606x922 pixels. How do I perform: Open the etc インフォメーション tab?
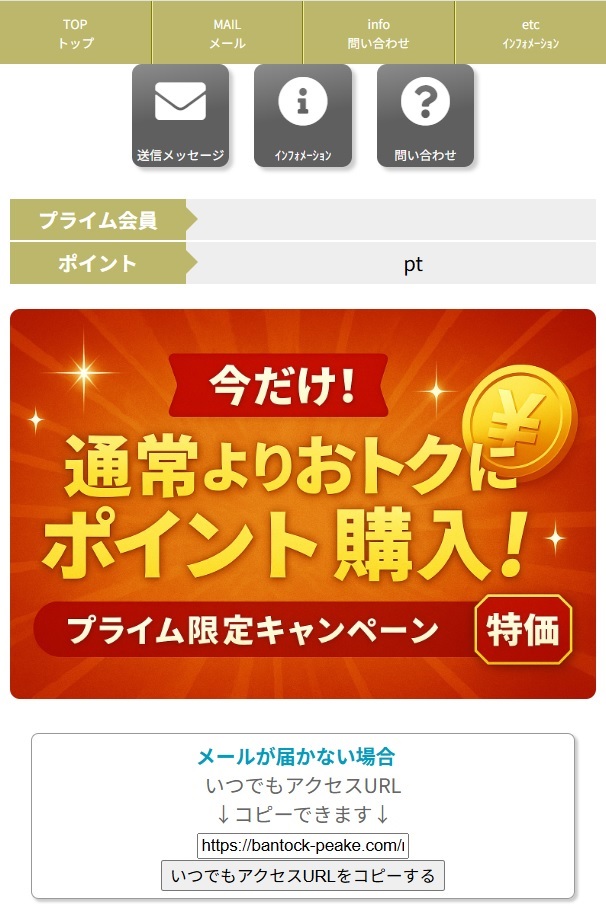point(530,33)
